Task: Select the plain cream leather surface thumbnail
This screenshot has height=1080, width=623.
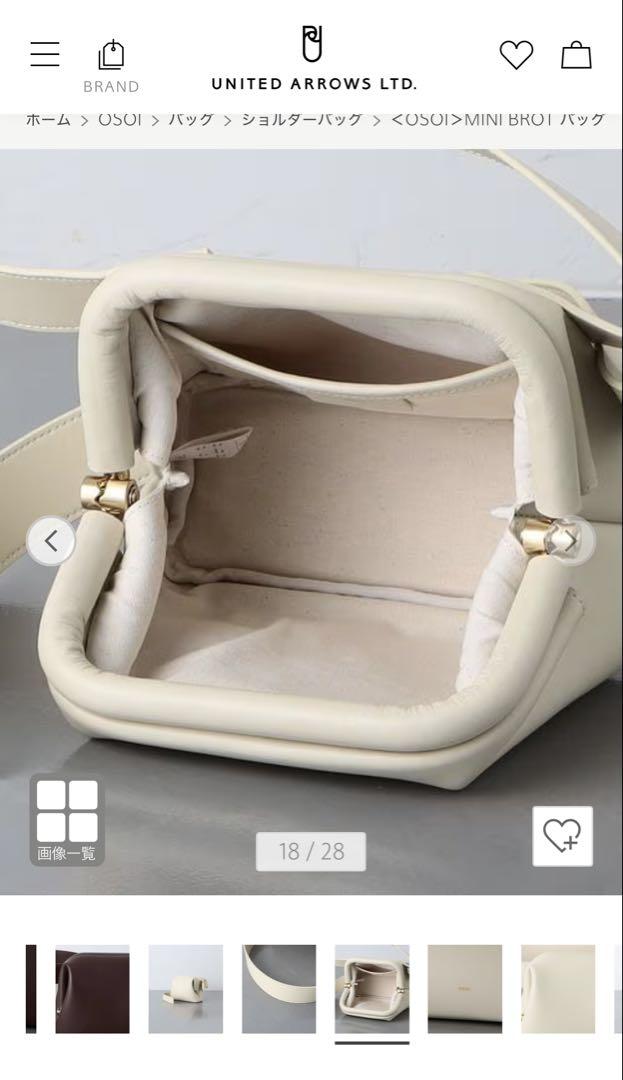Action: (x=465, y=989)
